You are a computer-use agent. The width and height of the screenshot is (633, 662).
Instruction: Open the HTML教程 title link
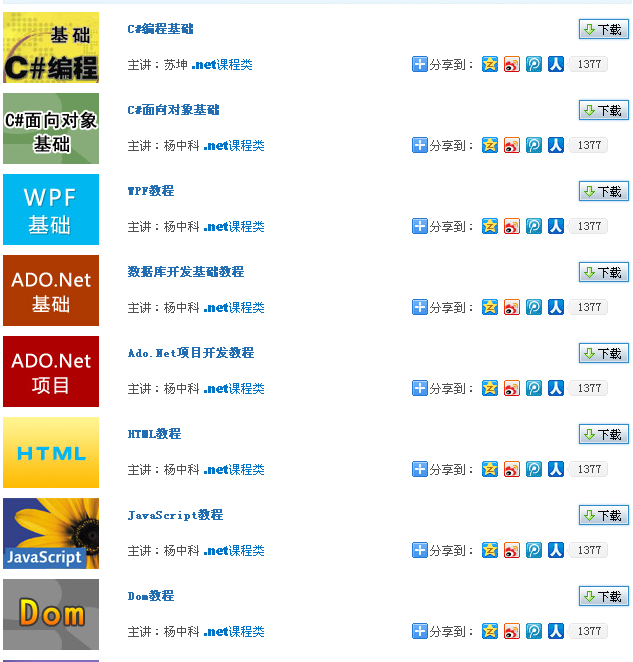[x=154, y=434]
